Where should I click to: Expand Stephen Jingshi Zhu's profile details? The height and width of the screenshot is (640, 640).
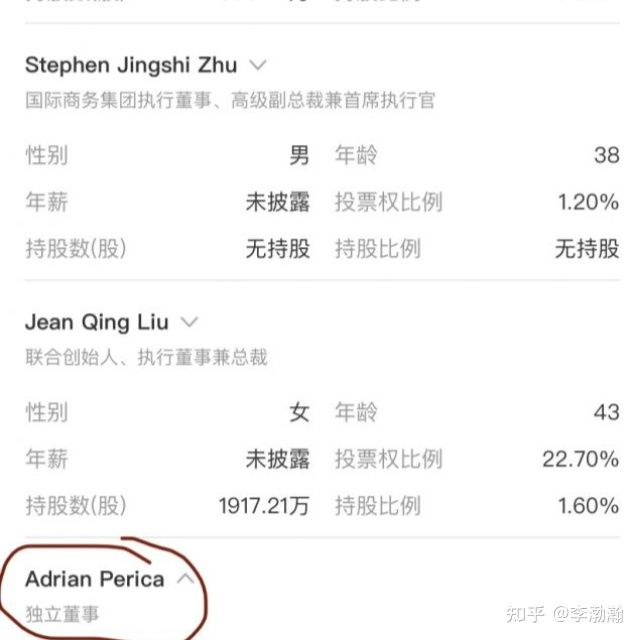pos(258,65)
